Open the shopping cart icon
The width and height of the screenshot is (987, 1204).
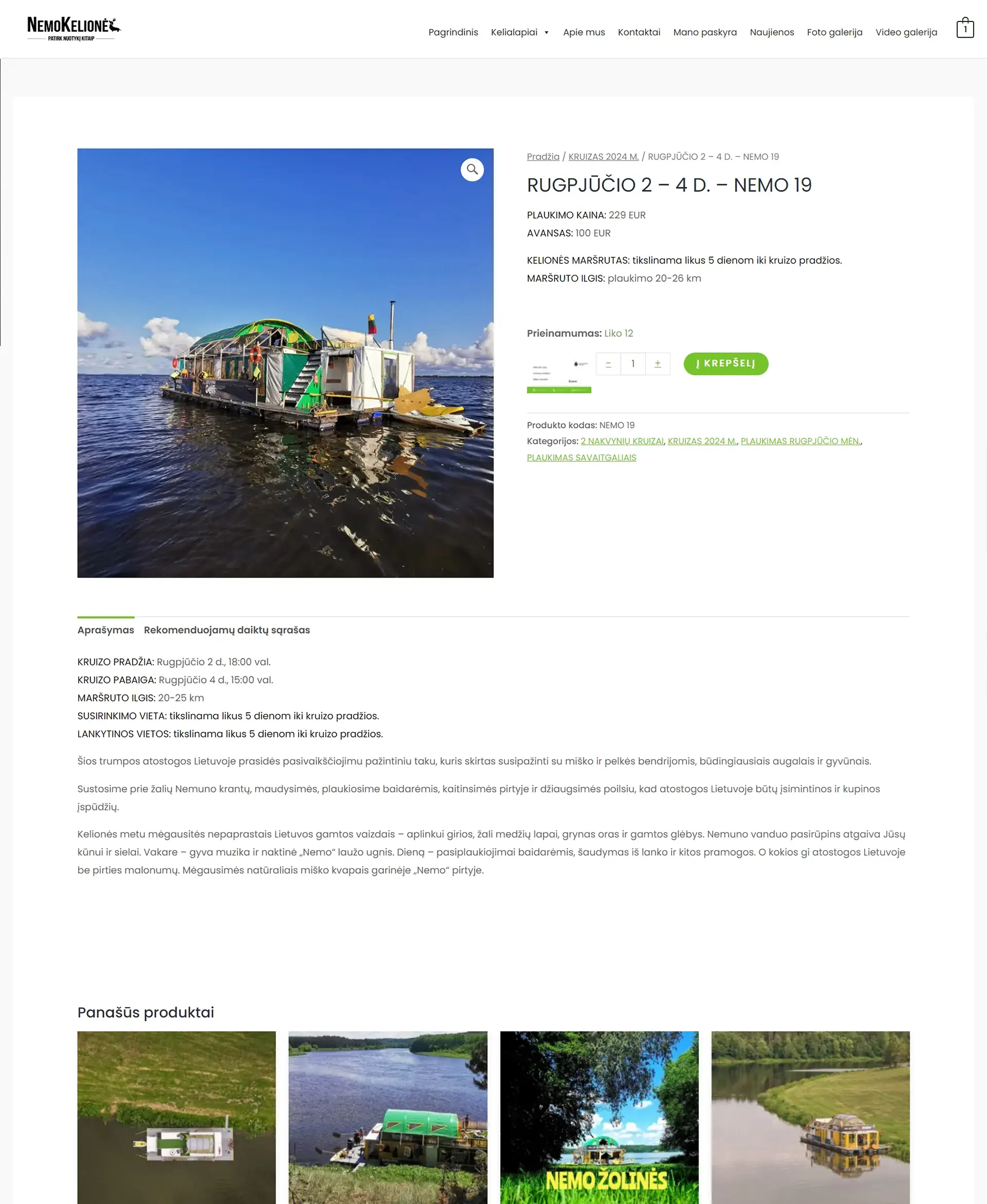point(964,28)
